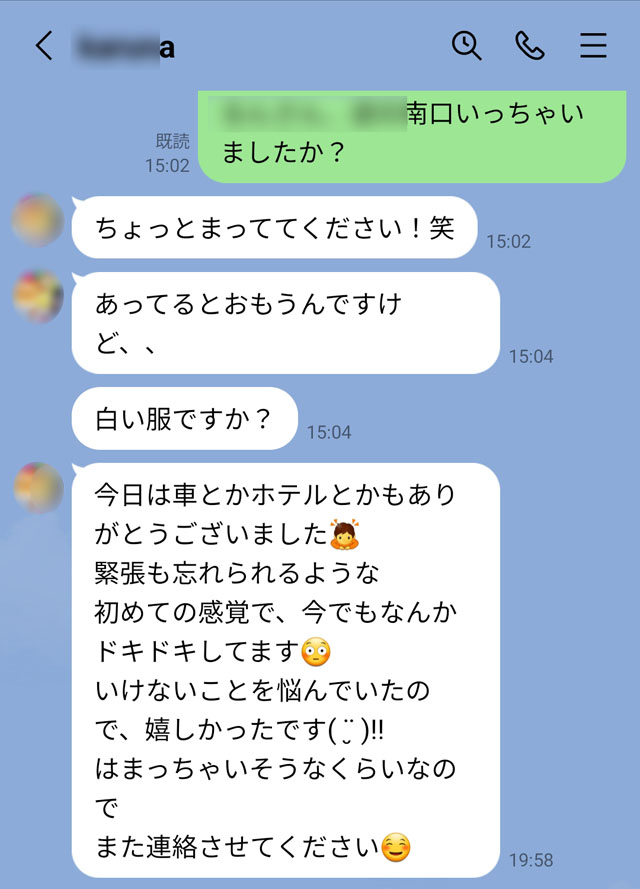View profile from avatar beside 今日は車とか message
Screen dimensions: 640x889
coord(38,488)
